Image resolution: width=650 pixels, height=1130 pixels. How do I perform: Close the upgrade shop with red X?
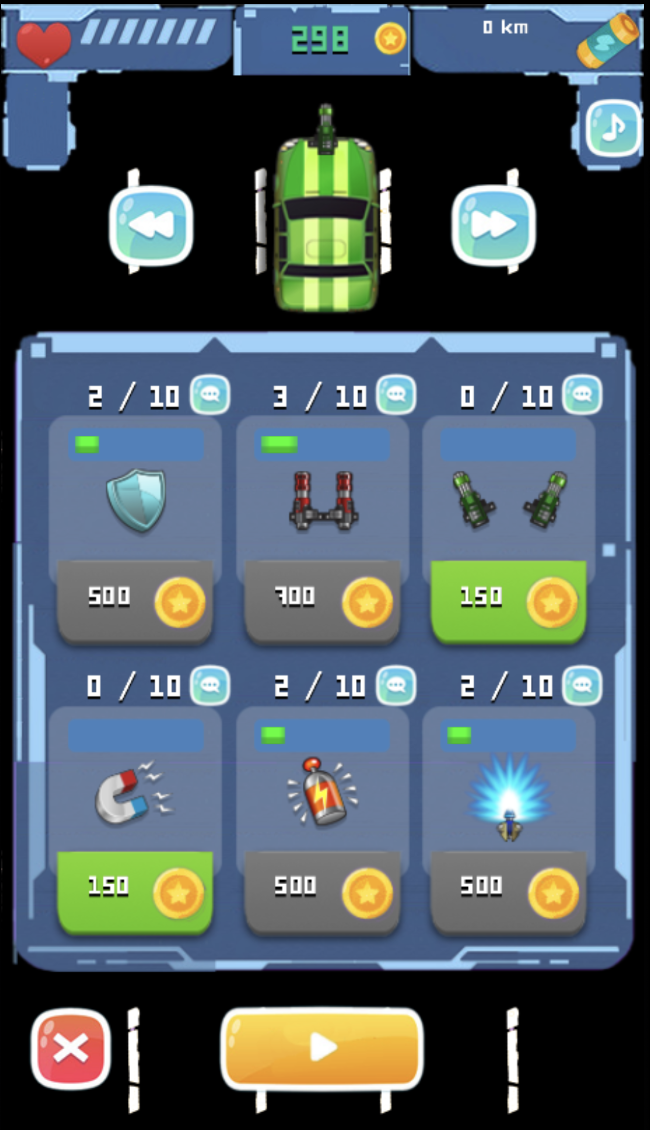click(x=71, y=1049)
